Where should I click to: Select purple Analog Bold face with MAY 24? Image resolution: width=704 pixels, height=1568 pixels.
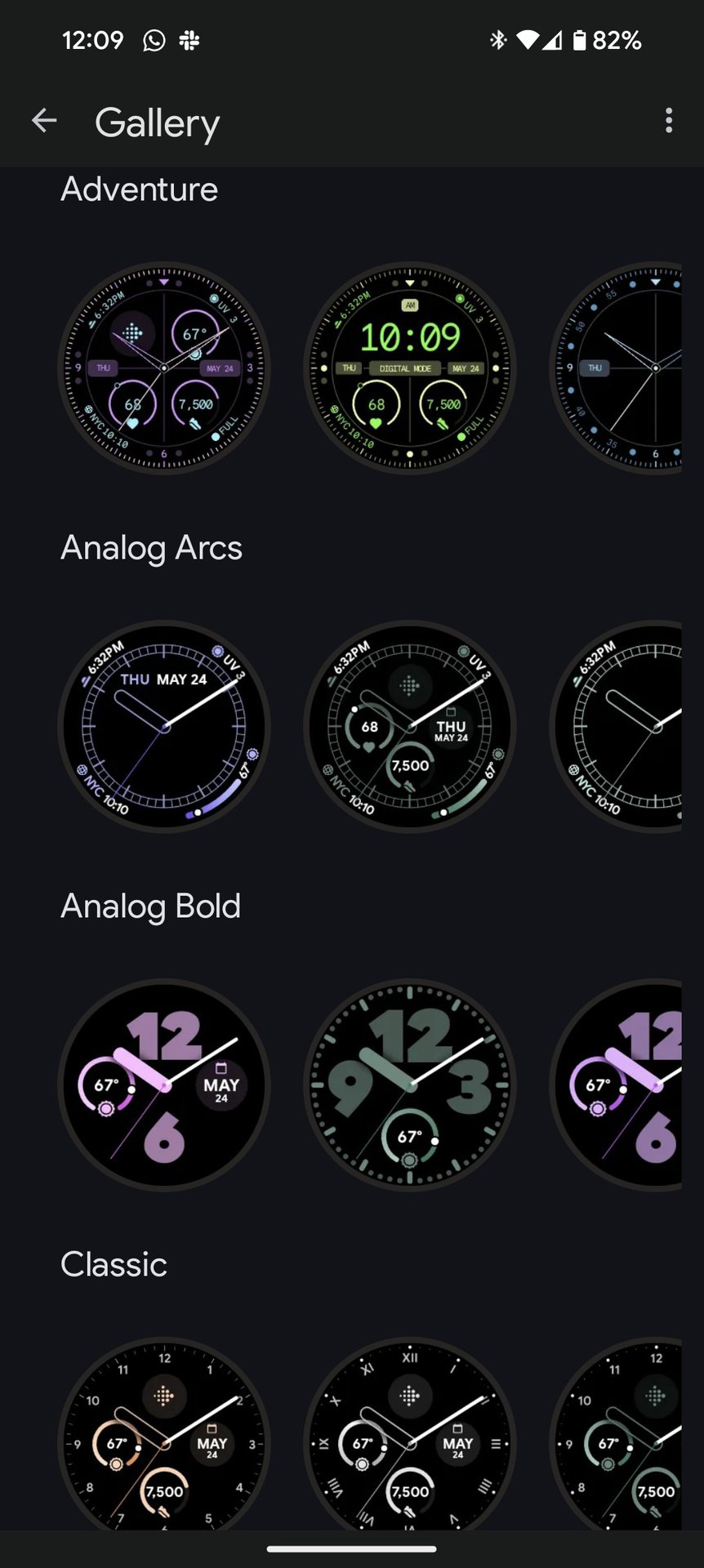[x=164, y=1085]
